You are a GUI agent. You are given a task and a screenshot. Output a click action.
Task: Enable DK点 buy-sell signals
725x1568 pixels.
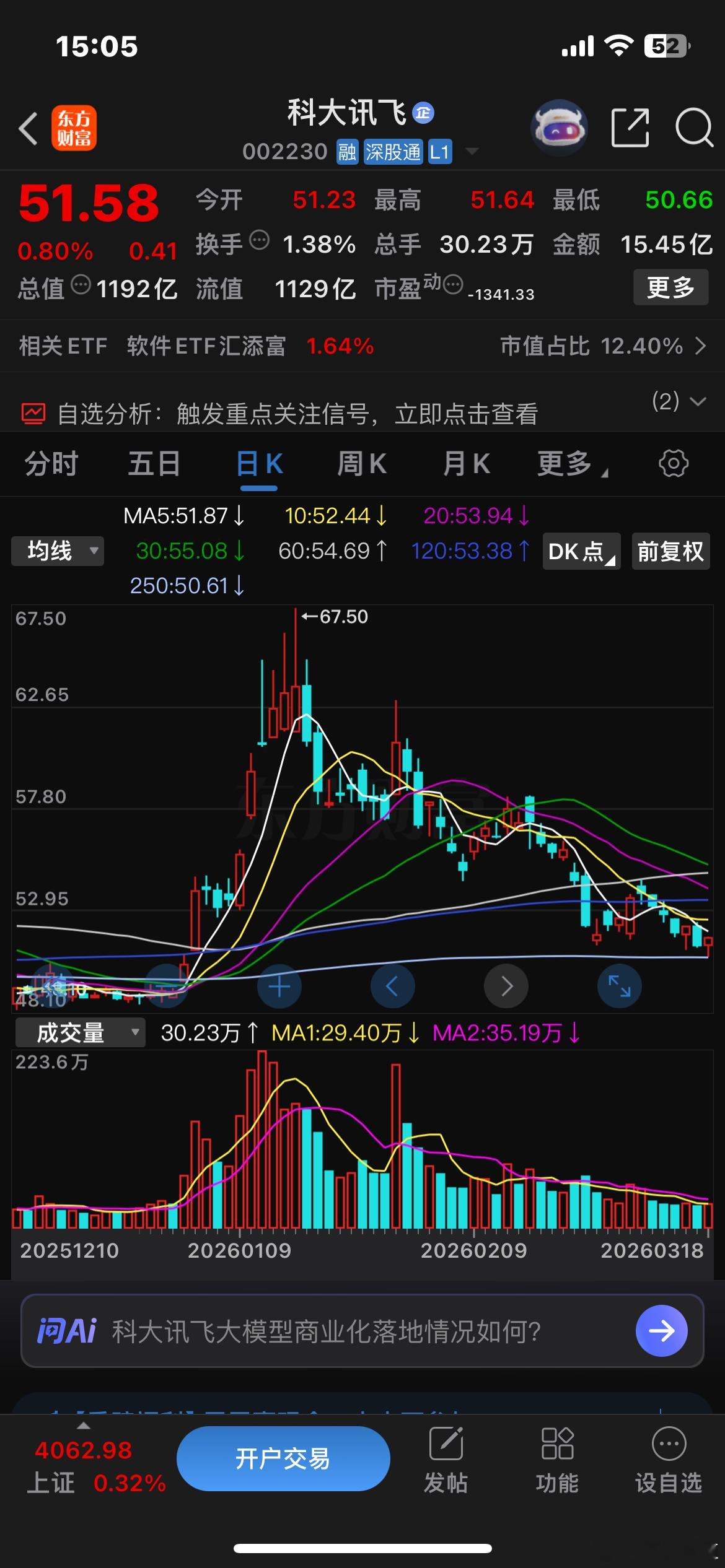(x=580, y=551)
